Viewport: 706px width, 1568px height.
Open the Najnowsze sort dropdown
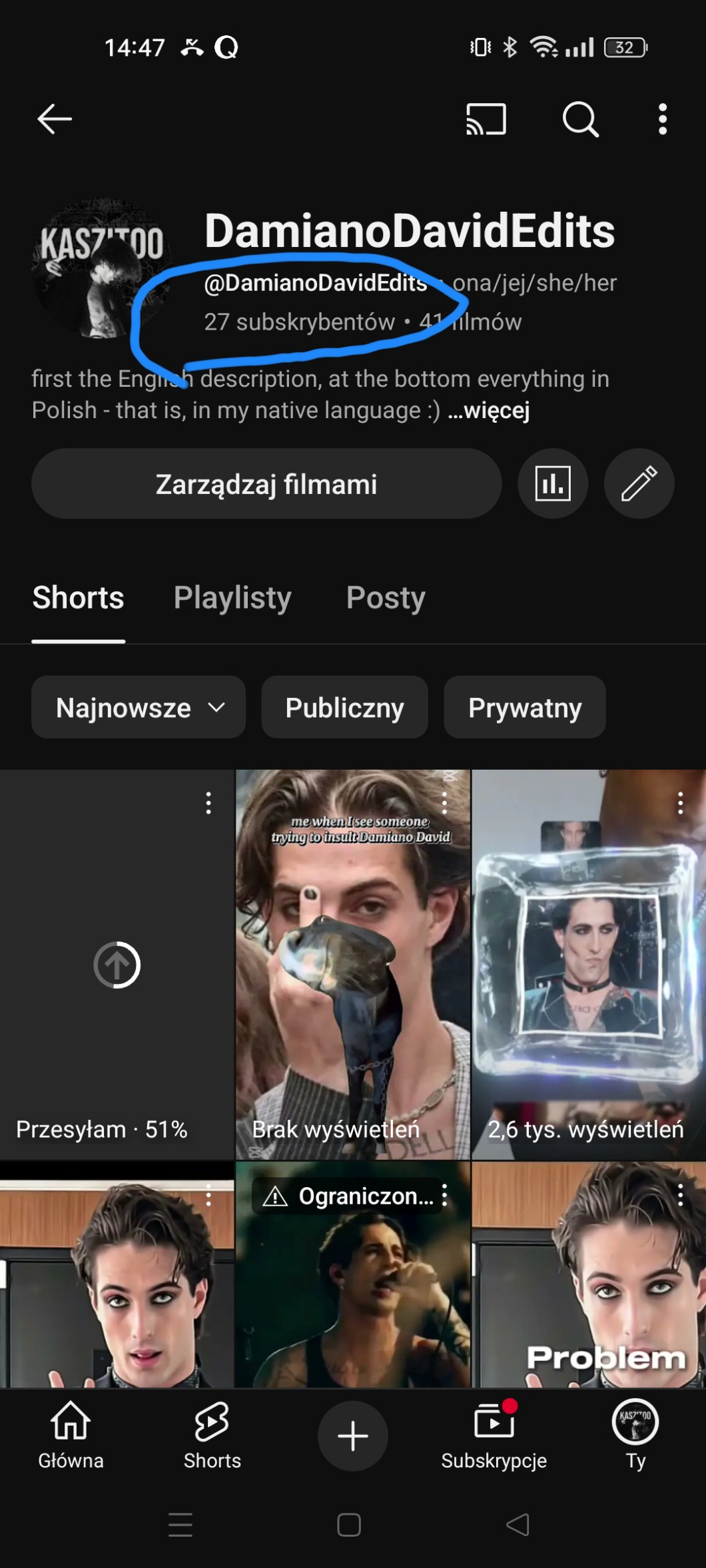tap(139, 708)
